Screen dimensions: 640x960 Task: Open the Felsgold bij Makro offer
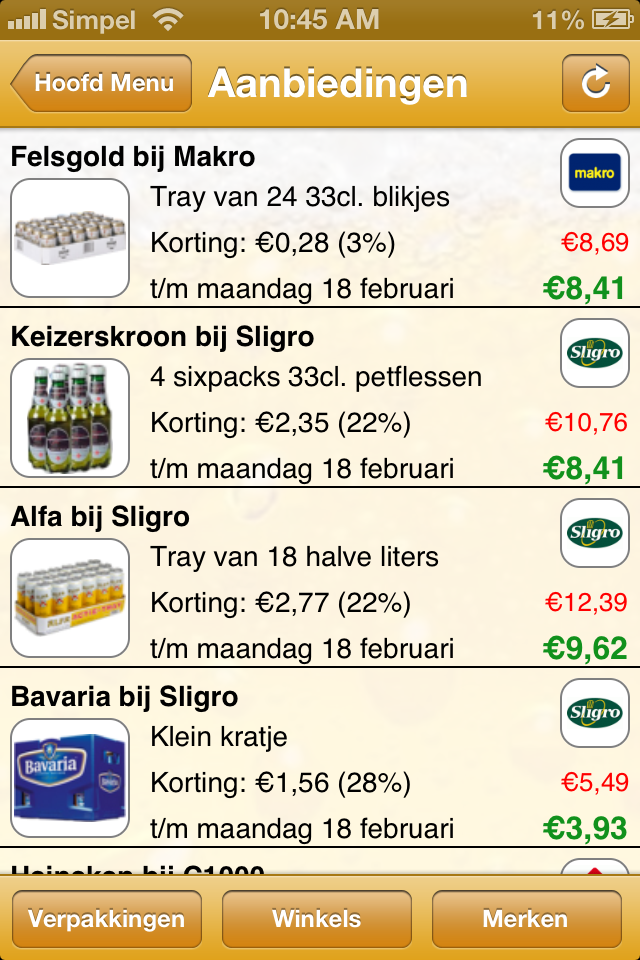click(320, 222)
